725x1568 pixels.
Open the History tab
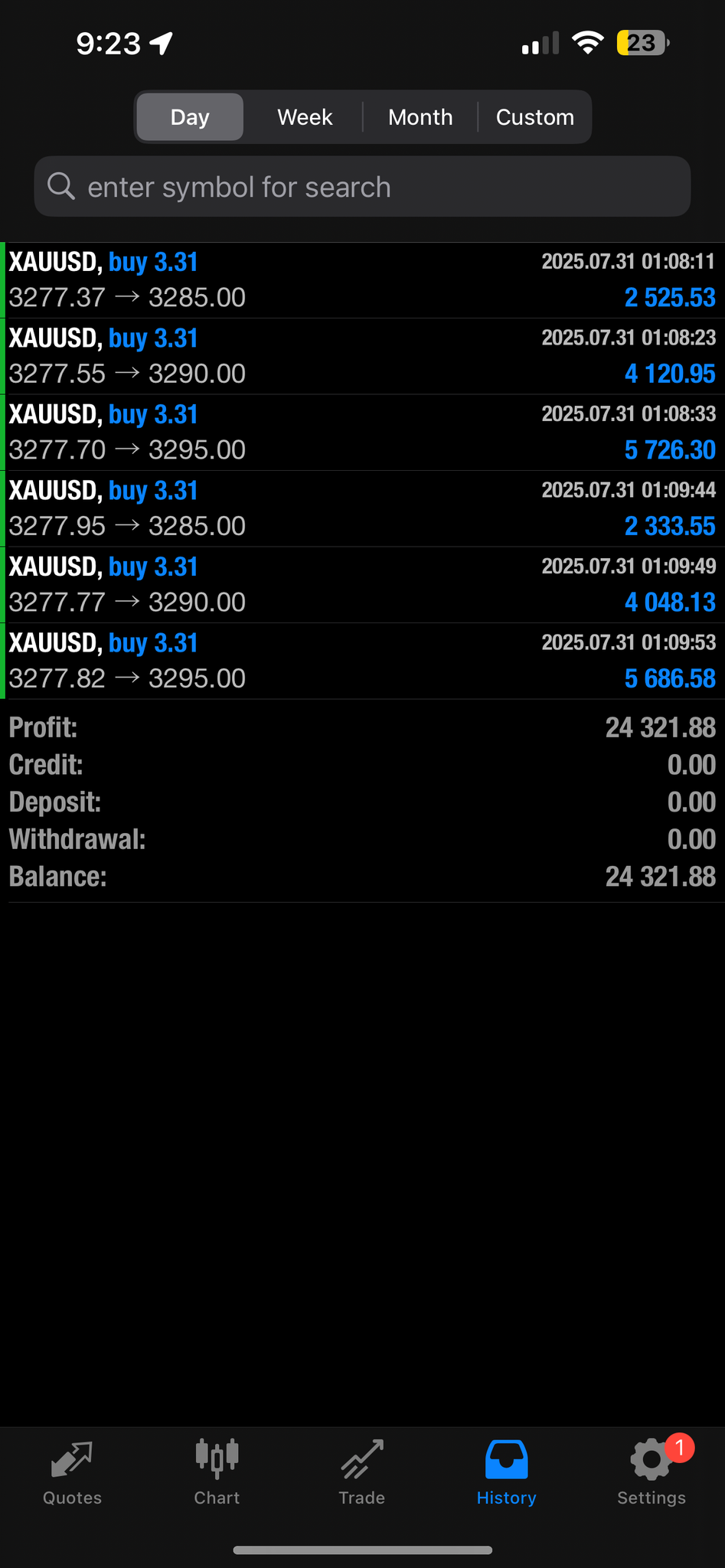pos(506,1473)
